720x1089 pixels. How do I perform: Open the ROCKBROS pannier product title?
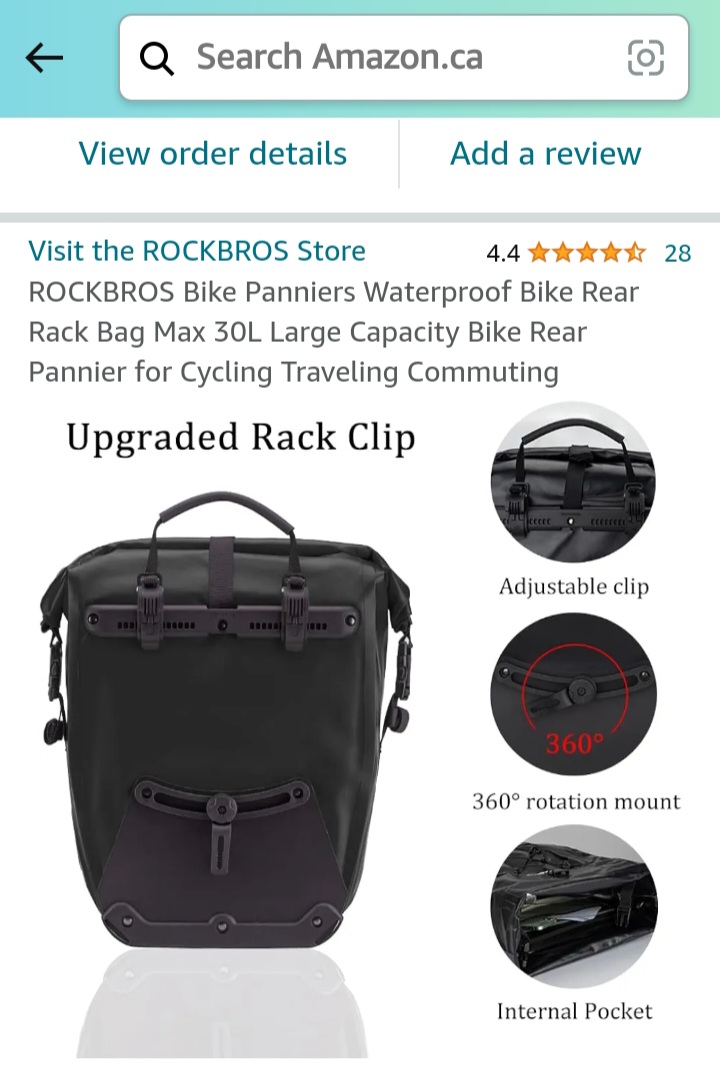pyautogui.click(x=330, y=331)
